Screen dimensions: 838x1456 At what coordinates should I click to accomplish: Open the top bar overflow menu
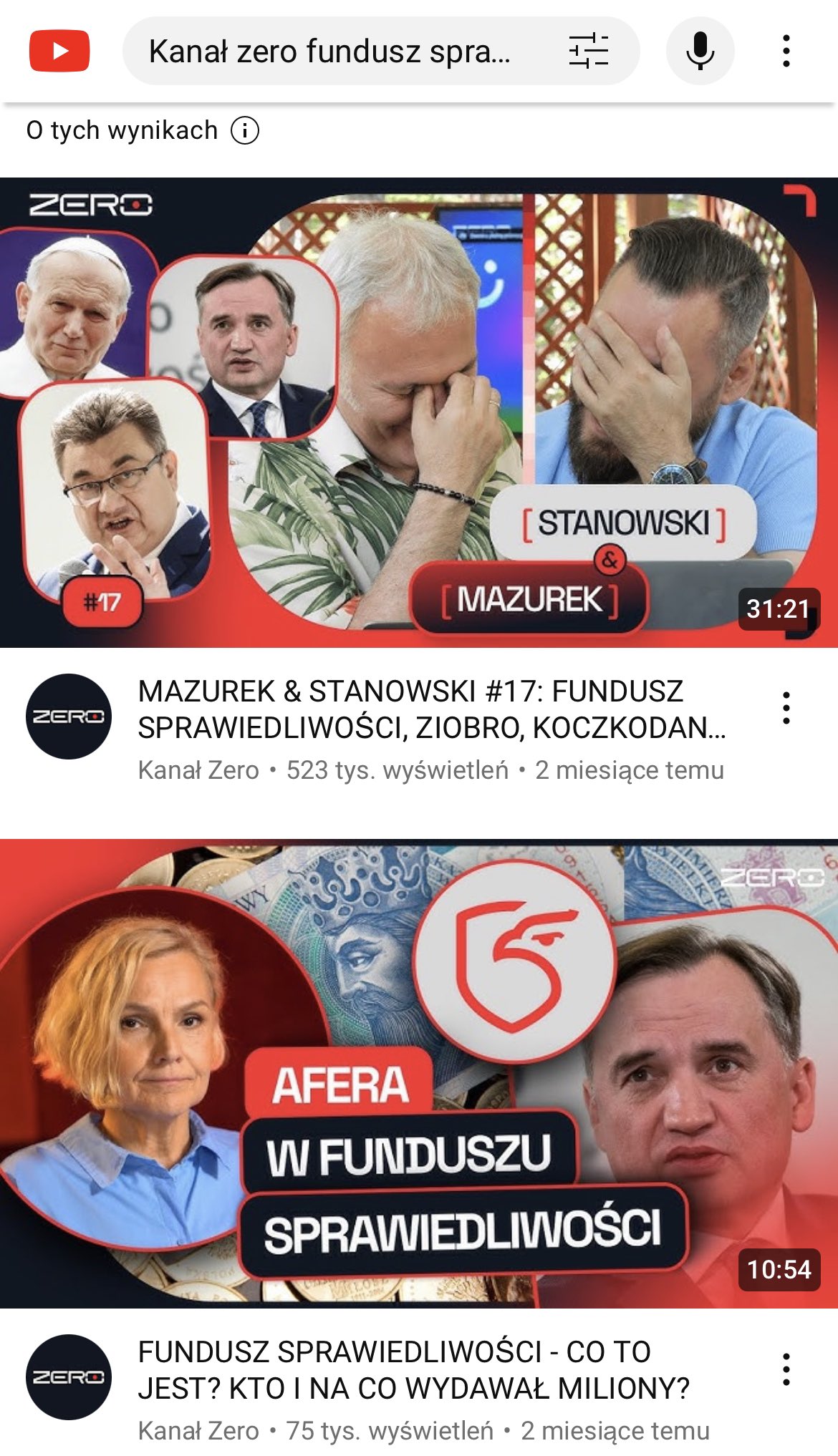(786, 52)
